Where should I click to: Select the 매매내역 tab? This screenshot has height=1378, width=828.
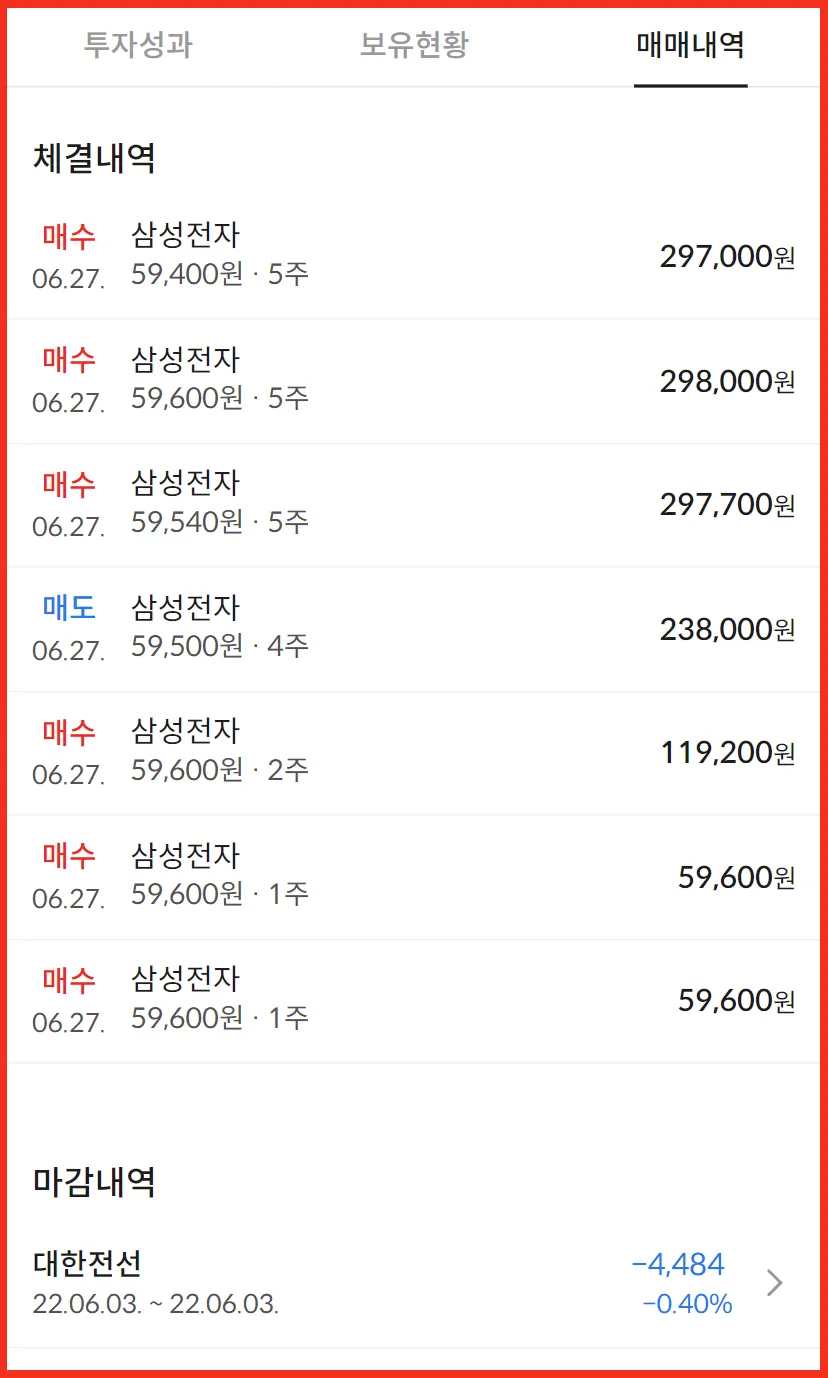690,46
